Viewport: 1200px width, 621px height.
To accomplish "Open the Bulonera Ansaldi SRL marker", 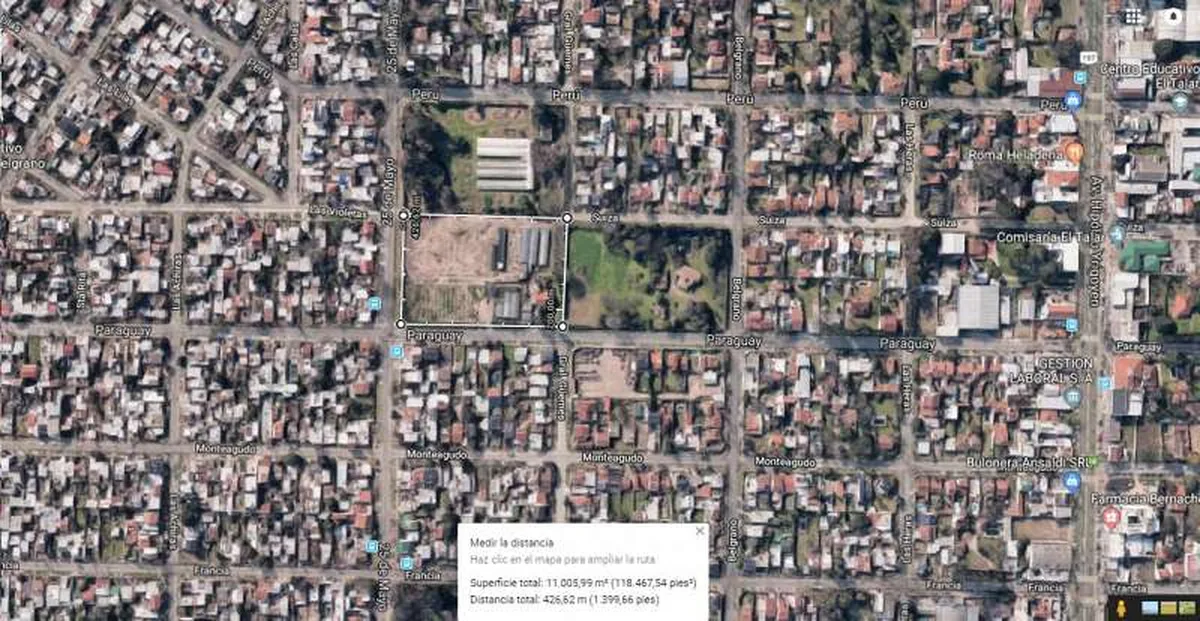I will [x=1072, y=481].
